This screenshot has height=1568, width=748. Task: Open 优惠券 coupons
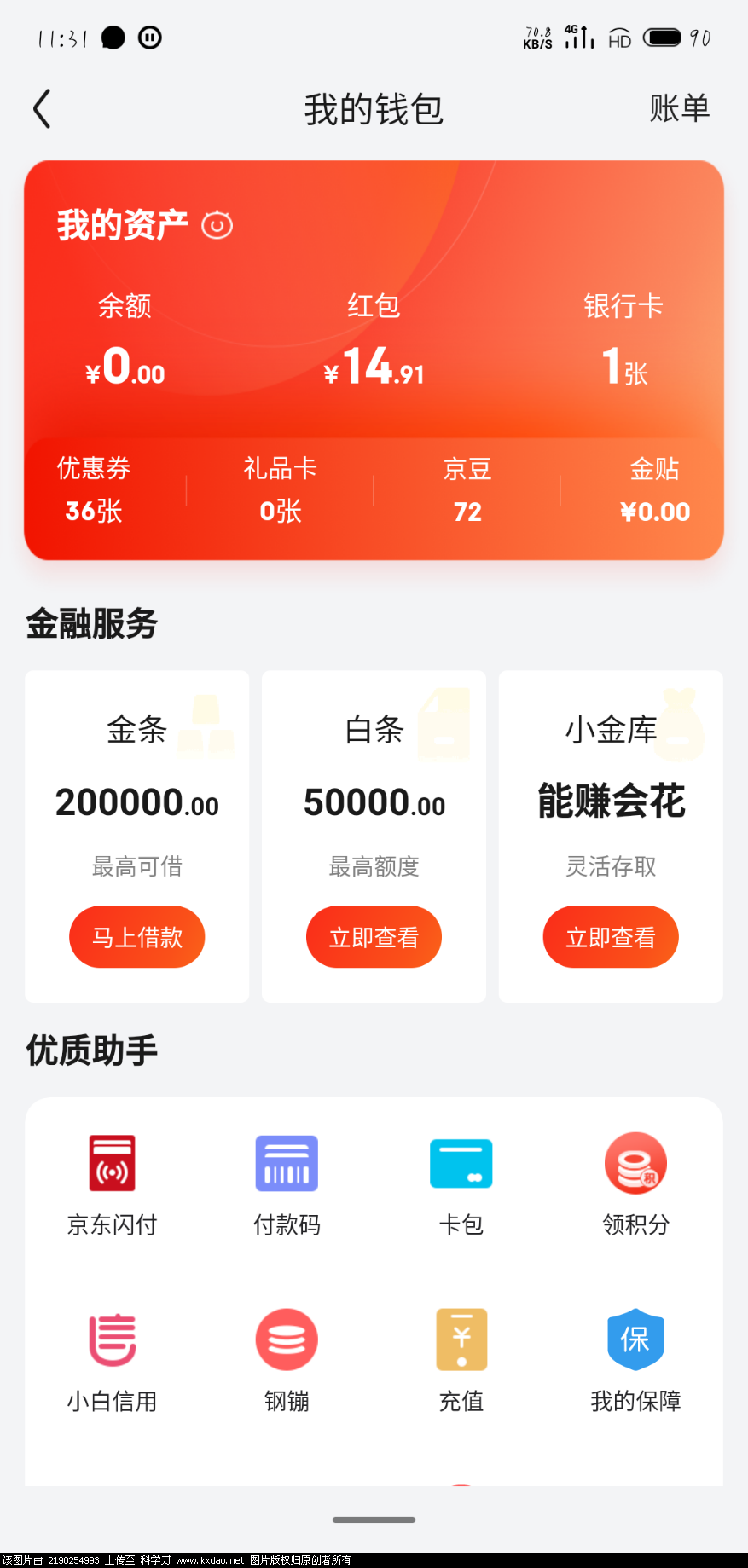coord(94,490)
